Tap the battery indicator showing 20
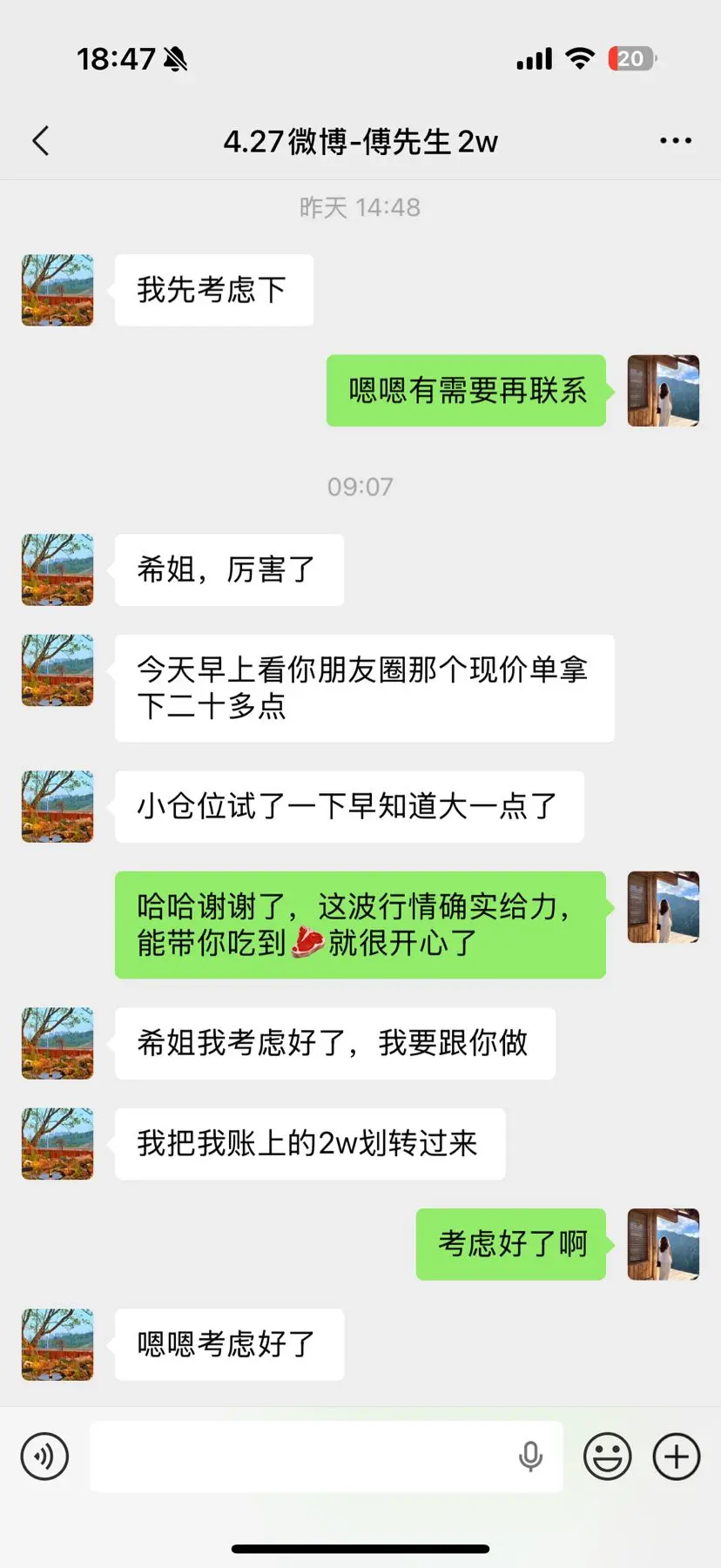The width and height of the screenshot is (721, 1568). (x=630, y=58)
